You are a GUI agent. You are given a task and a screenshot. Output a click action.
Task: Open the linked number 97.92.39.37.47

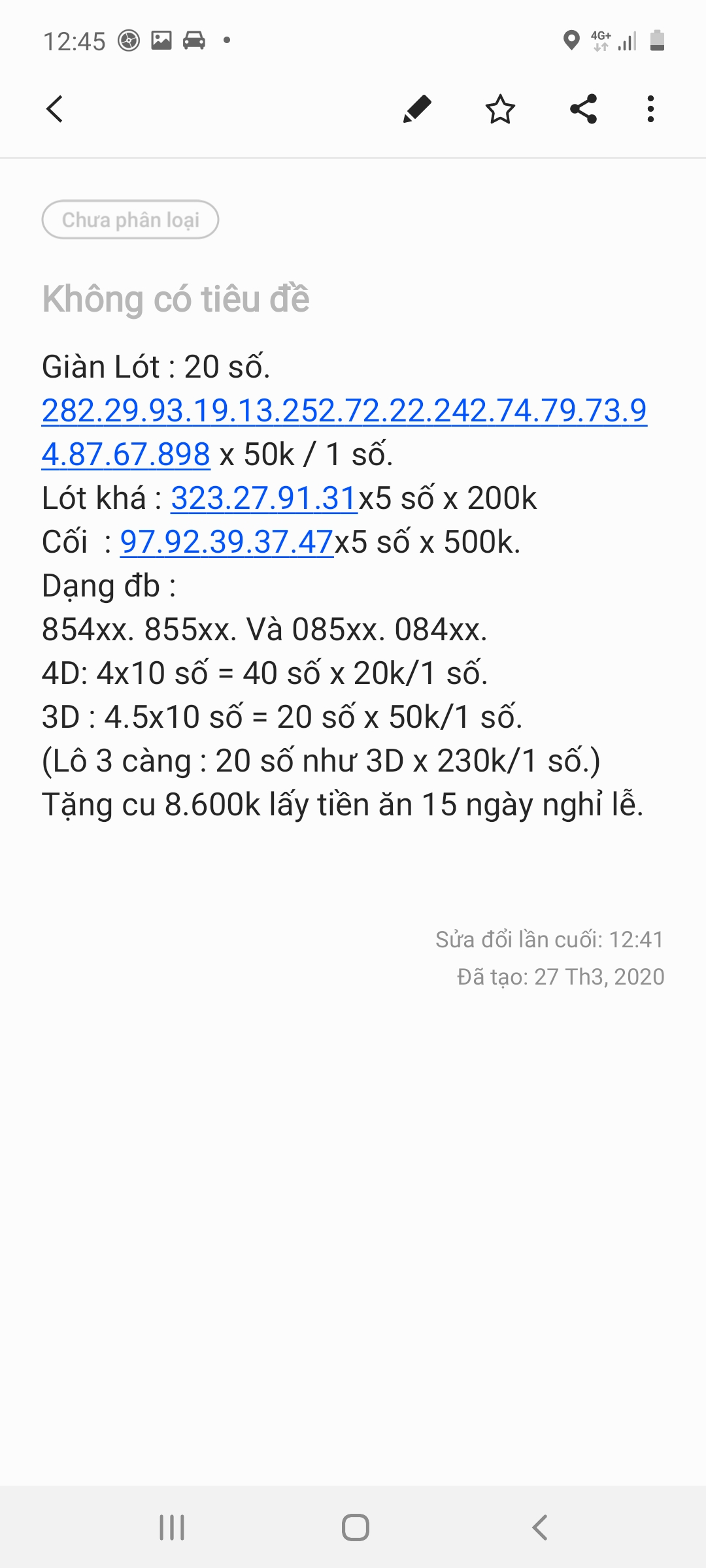pyautogui.click(x=227, y=542)
